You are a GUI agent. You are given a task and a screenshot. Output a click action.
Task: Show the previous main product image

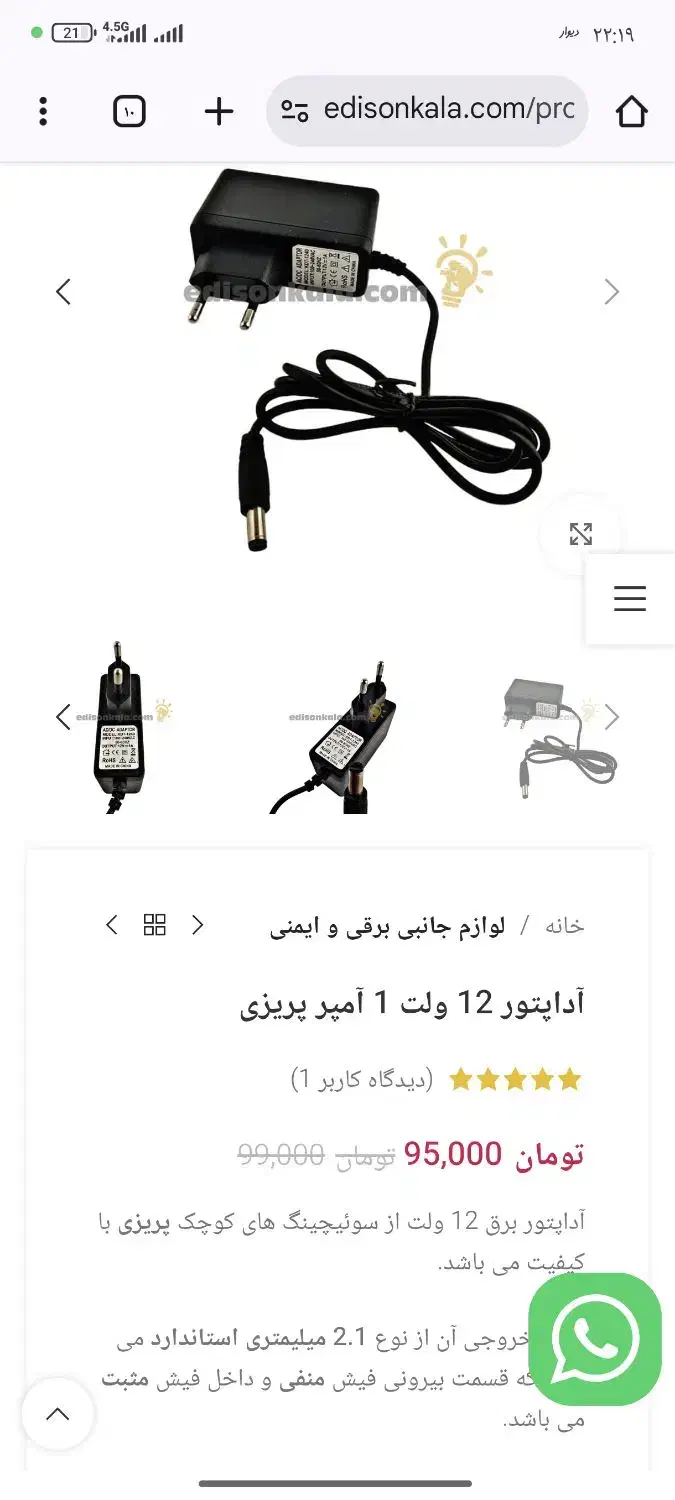pos(63,292)
